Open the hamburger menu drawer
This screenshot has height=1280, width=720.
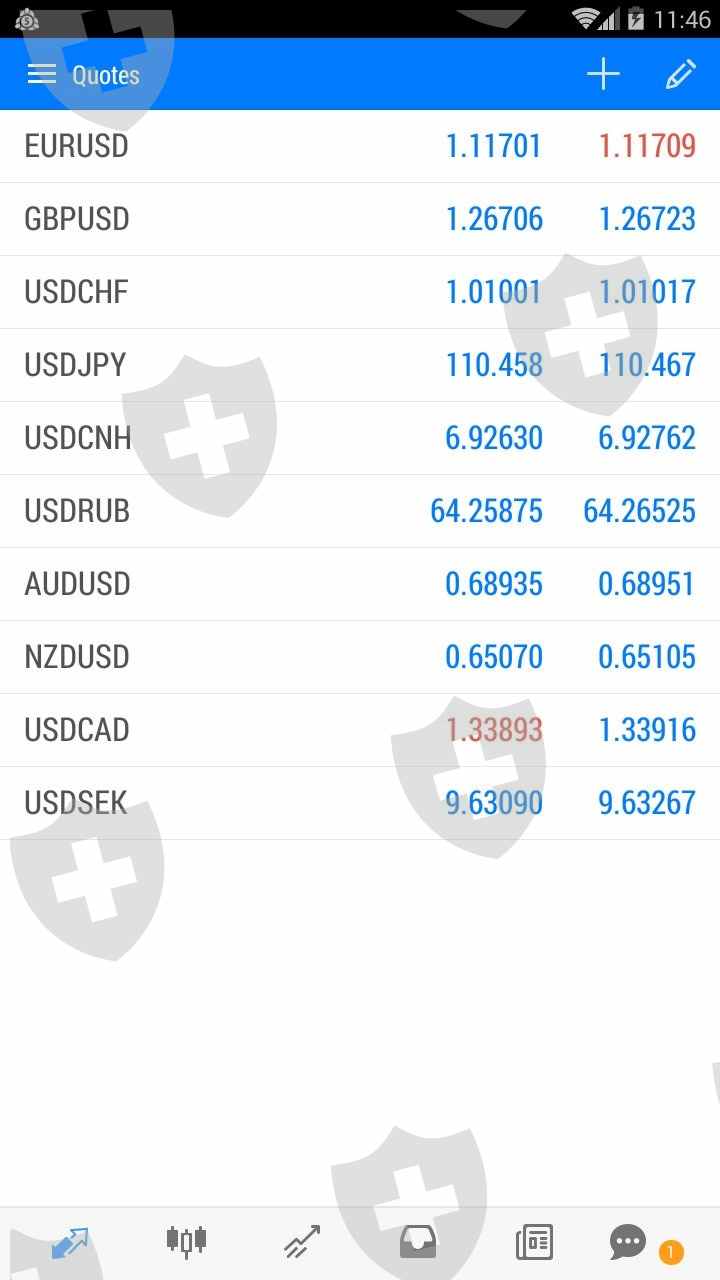coord(41,74)
